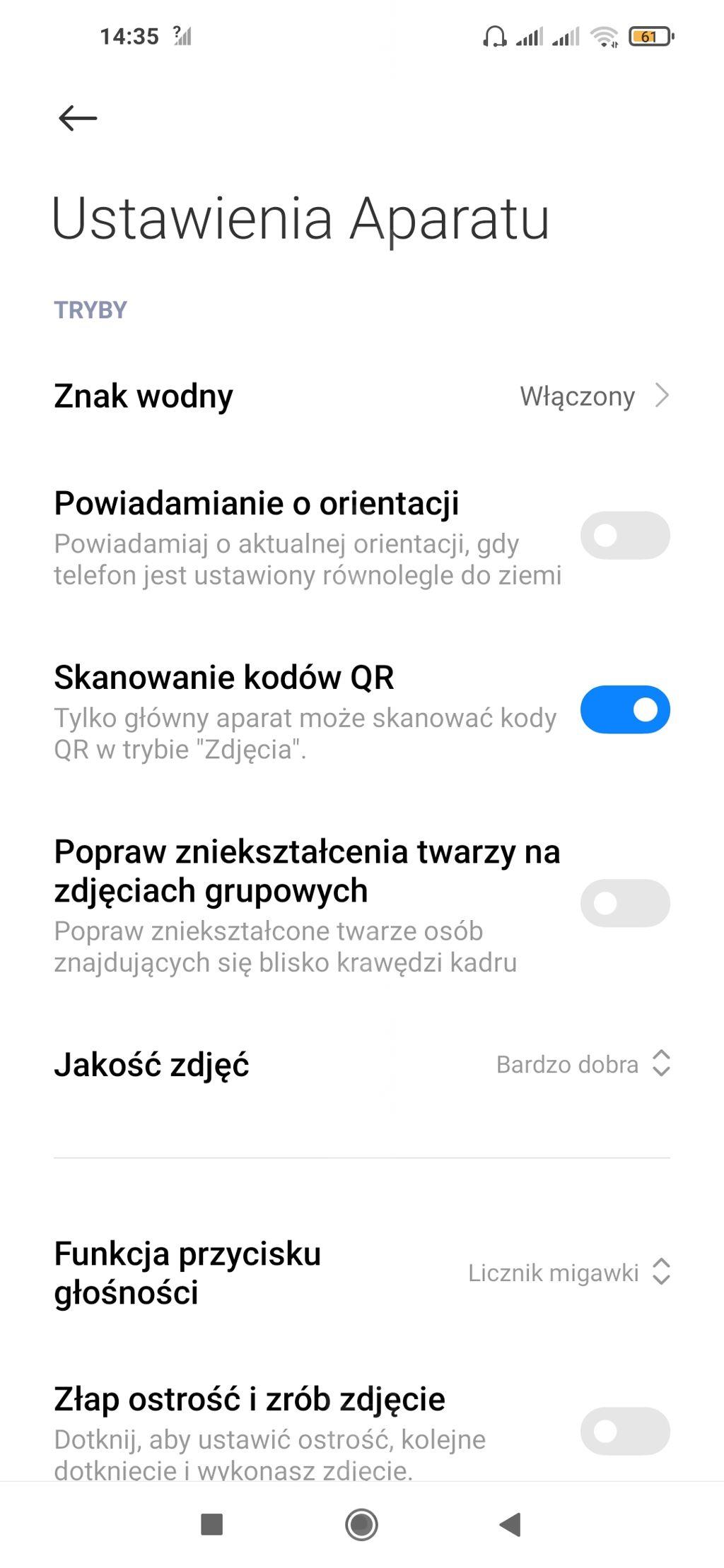Image resolution: width=724 pixels, height=1568 pixels.
Task: Change the Jakość zdjęć value
Action: pyautogui.click(x=583, y=1063)
